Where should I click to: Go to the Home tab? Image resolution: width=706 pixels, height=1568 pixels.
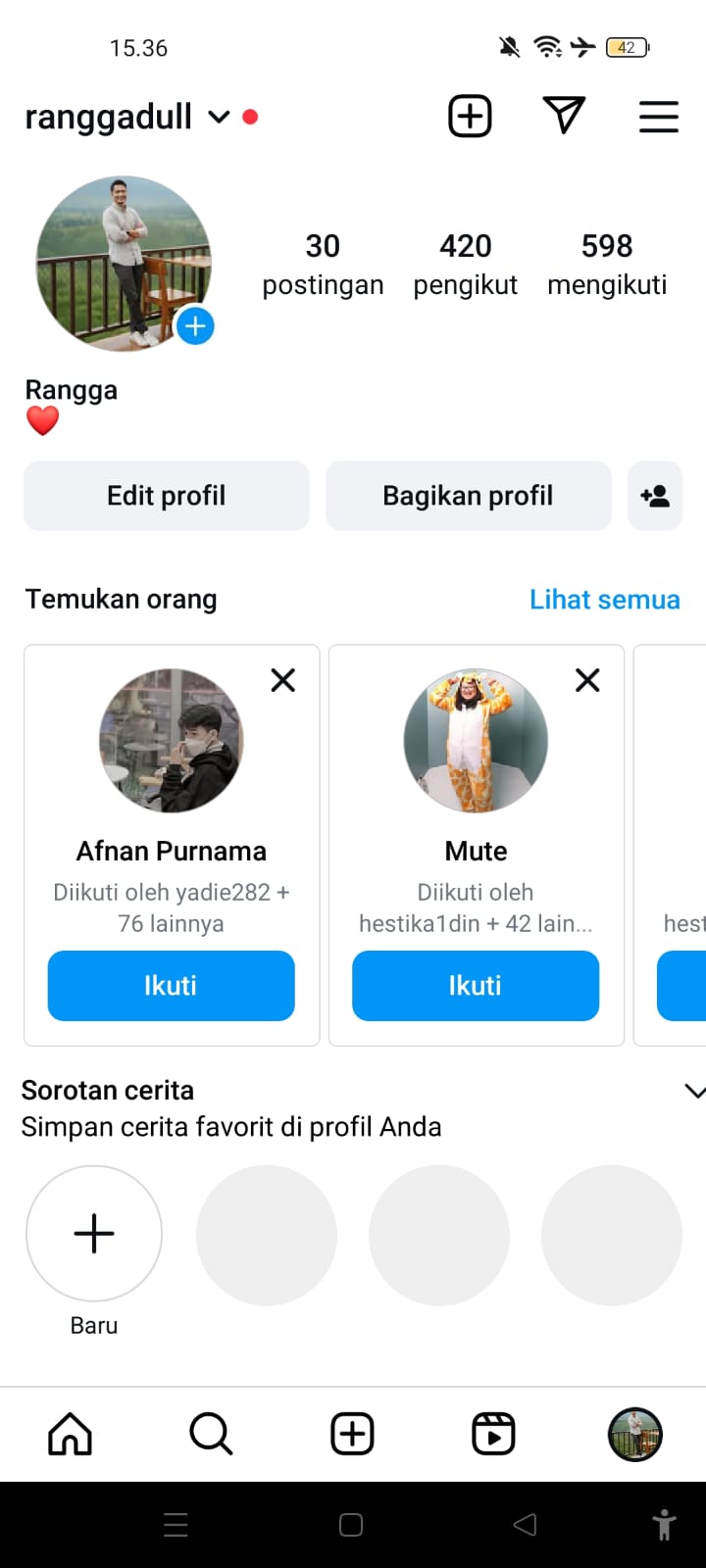click(70, 1434)
